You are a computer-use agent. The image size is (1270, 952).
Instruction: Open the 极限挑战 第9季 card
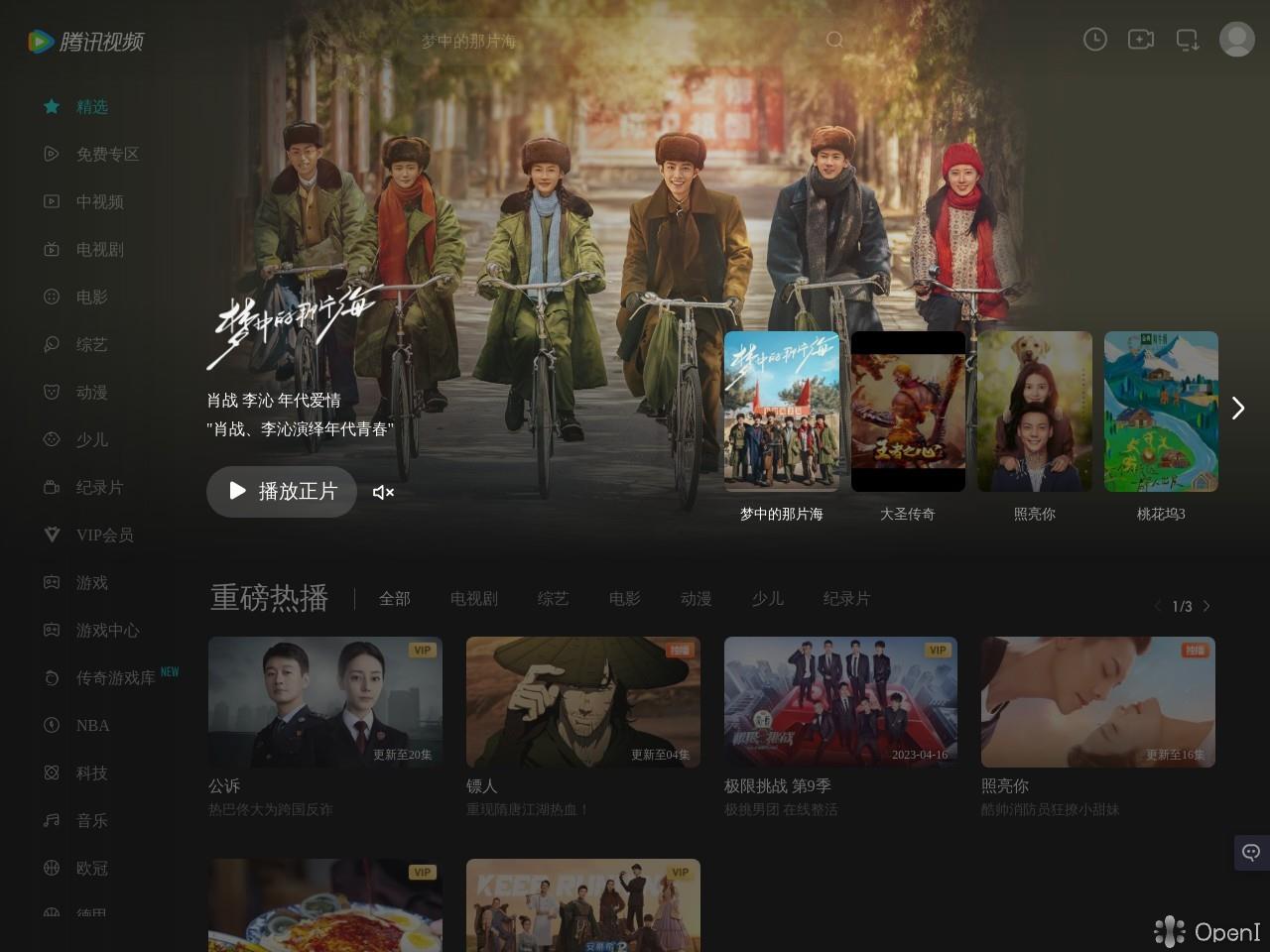click(x=840, y=702)
